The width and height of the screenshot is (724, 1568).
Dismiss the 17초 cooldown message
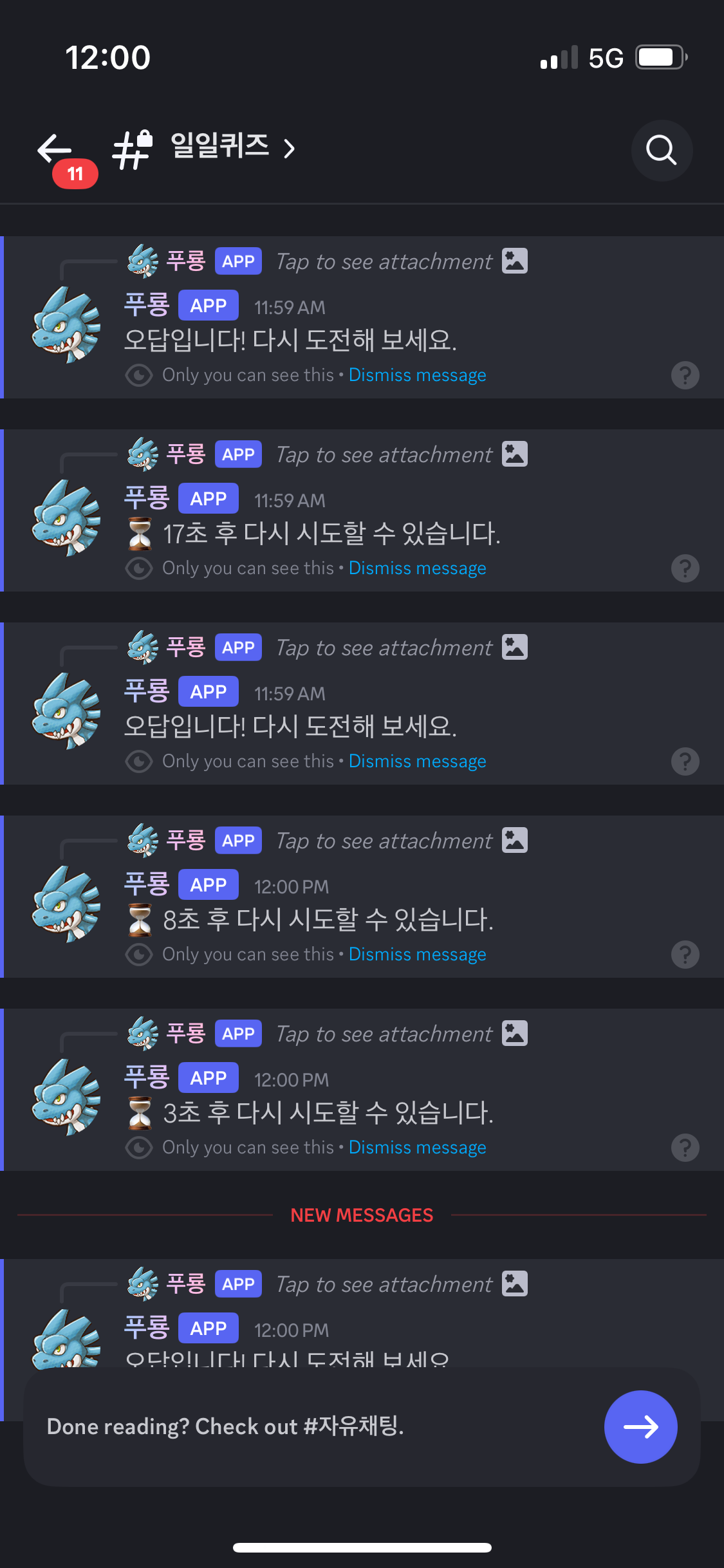point(417,568)
